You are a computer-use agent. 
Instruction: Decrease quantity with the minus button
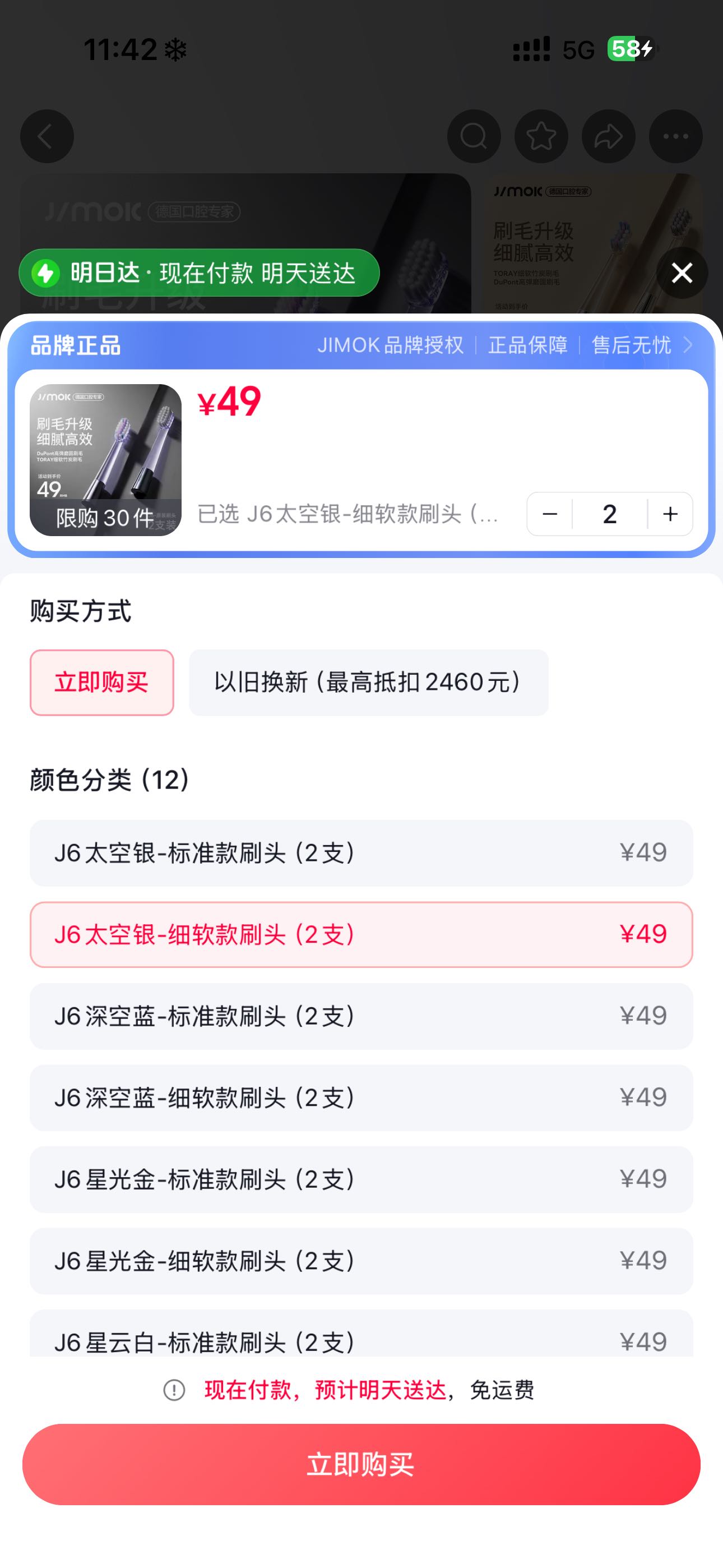550,514
